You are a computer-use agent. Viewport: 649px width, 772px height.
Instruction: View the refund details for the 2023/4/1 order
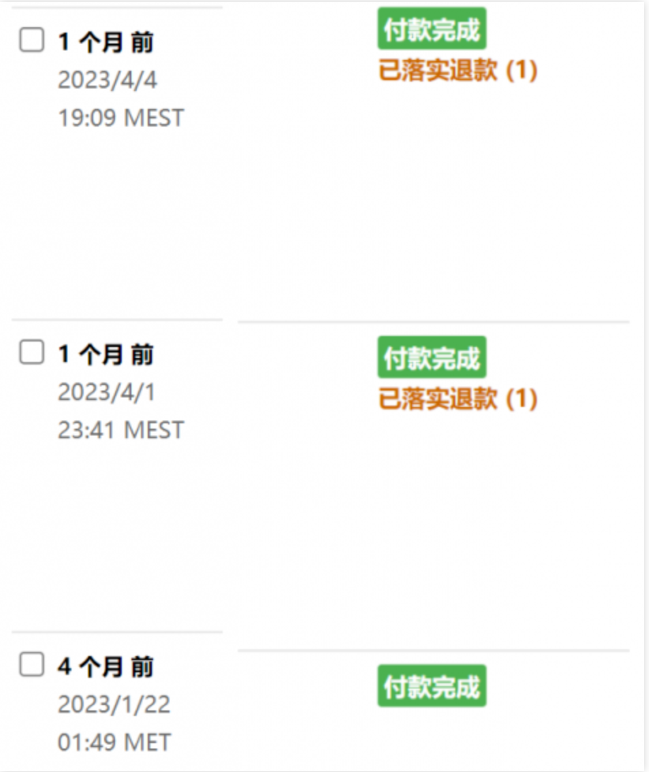coord(458,399)
